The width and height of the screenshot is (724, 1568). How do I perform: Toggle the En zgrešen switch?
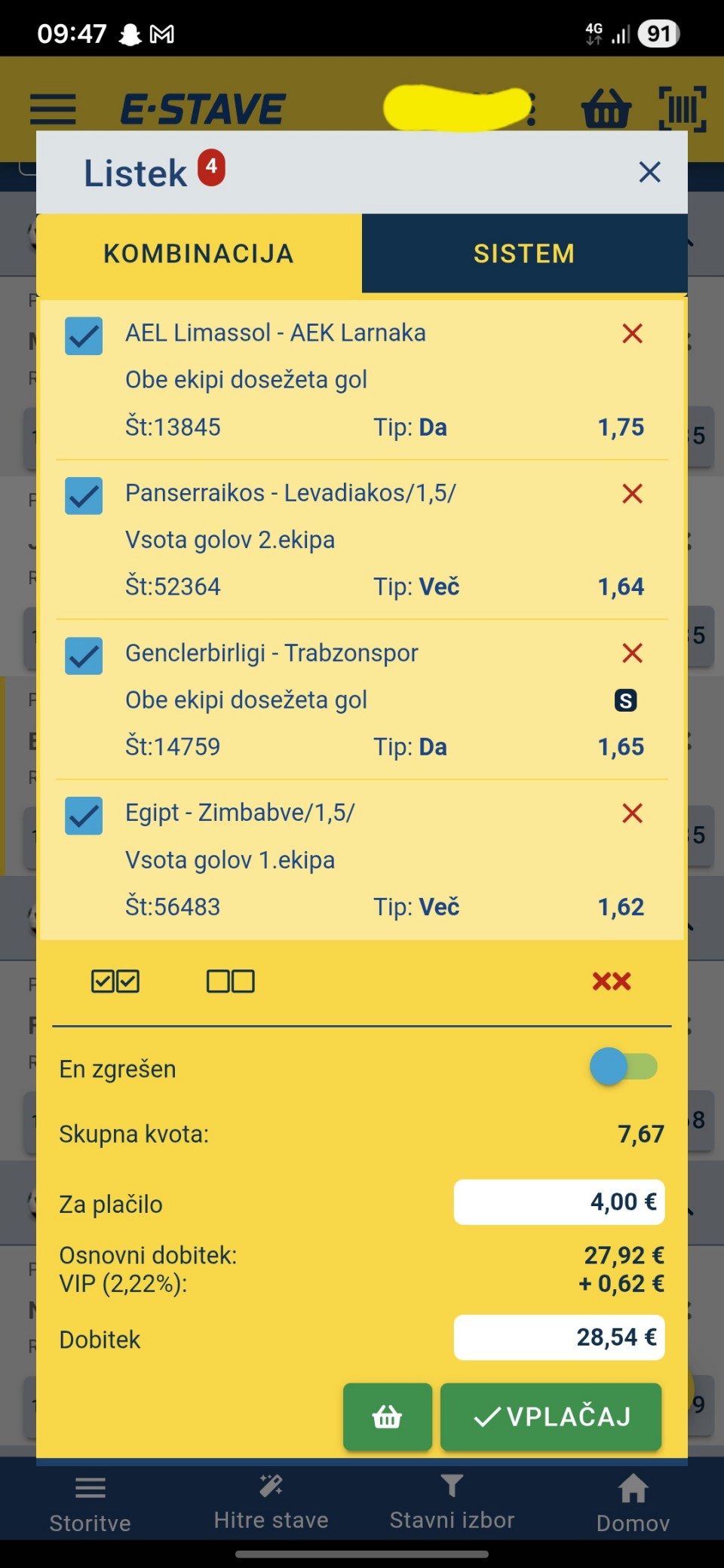point(624,1067)
